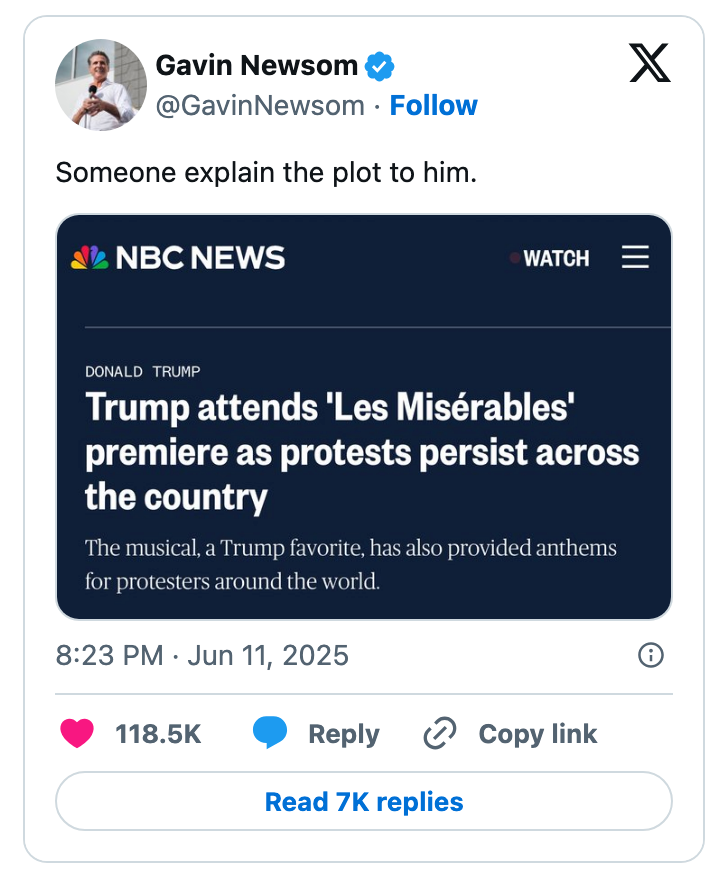Screen dimensions: 726x882
Task: Open the hamburger menu on the NBC News card
Action: pos(635,257)
